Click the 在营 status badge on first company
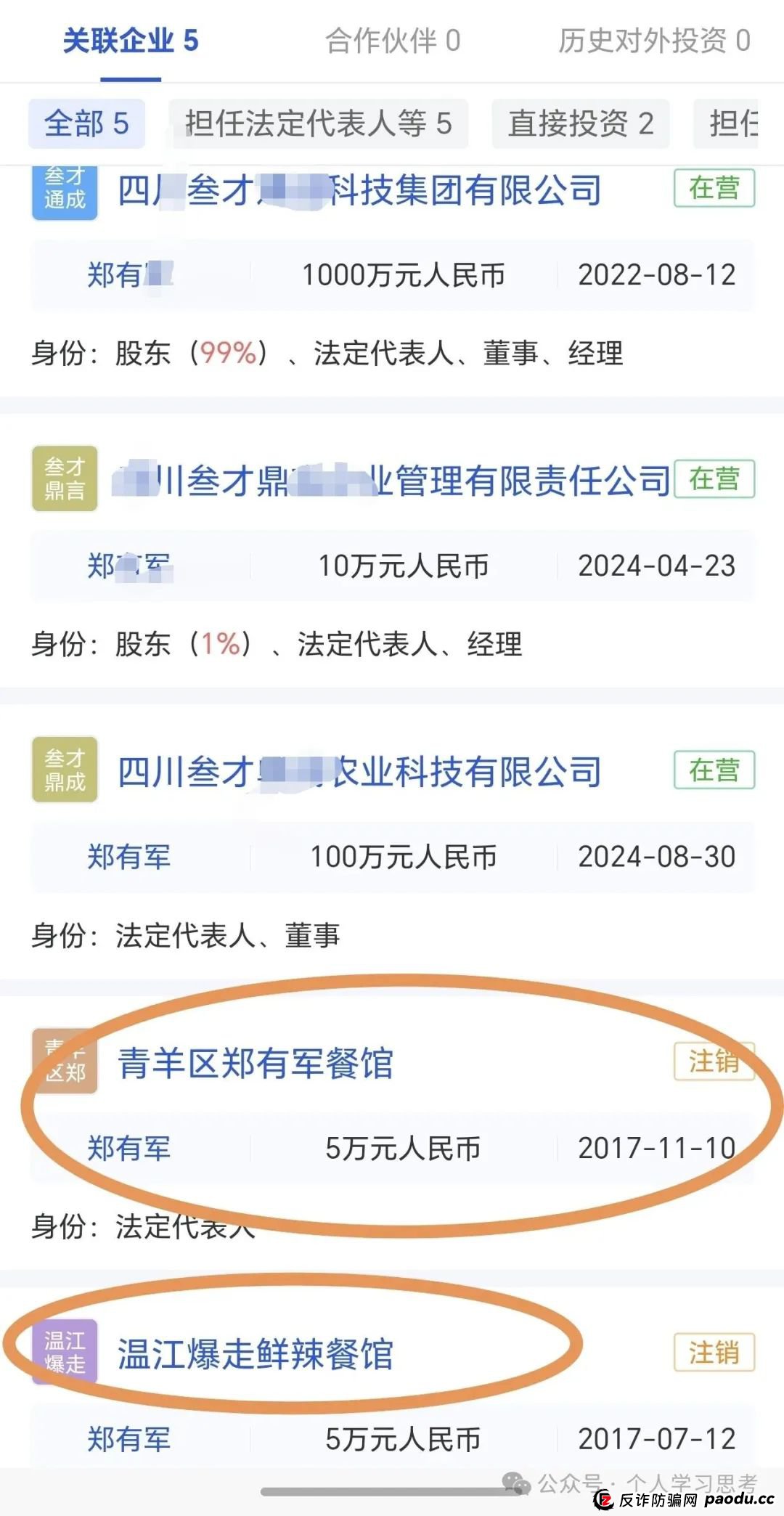The image size is (784, 1516). pos(714,189)
